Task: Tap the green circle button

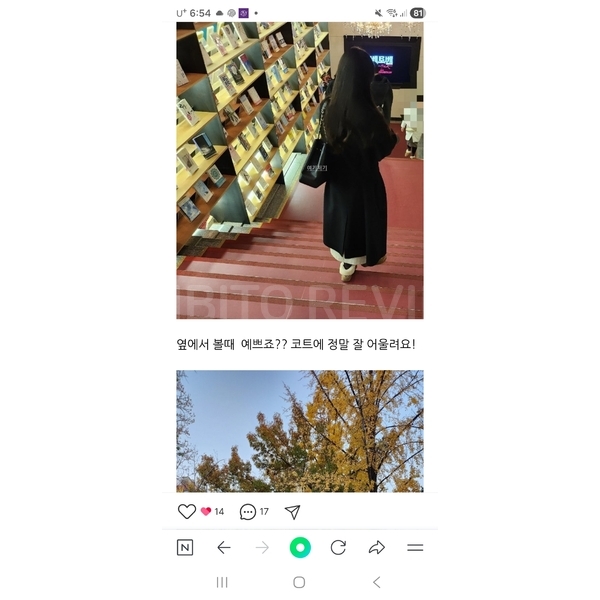Action: click(300, 547)
